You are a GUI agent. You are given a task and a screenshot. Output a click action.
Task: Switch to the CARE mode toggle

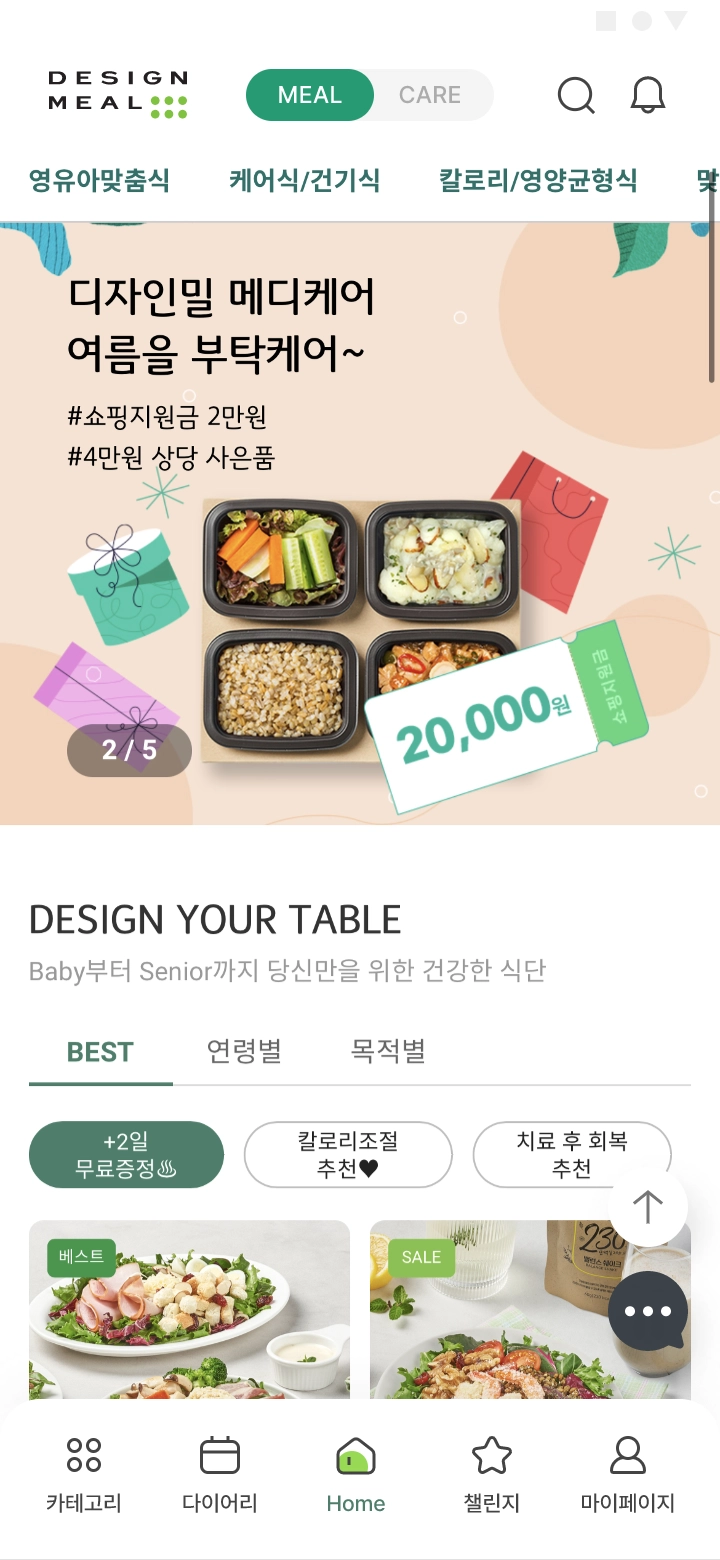430,95
